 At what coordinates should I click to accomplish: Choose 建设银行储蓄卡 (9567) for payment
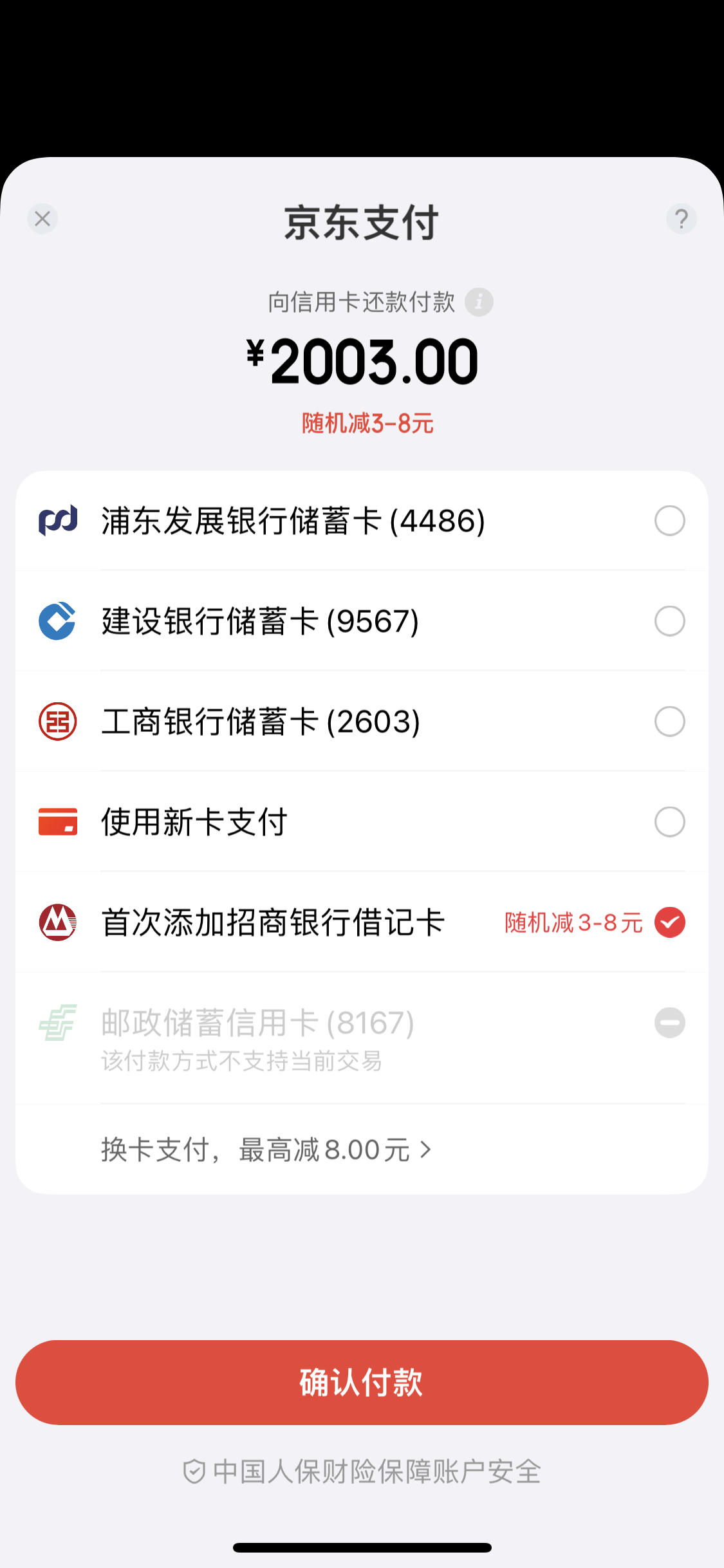[x=362, y=621]
